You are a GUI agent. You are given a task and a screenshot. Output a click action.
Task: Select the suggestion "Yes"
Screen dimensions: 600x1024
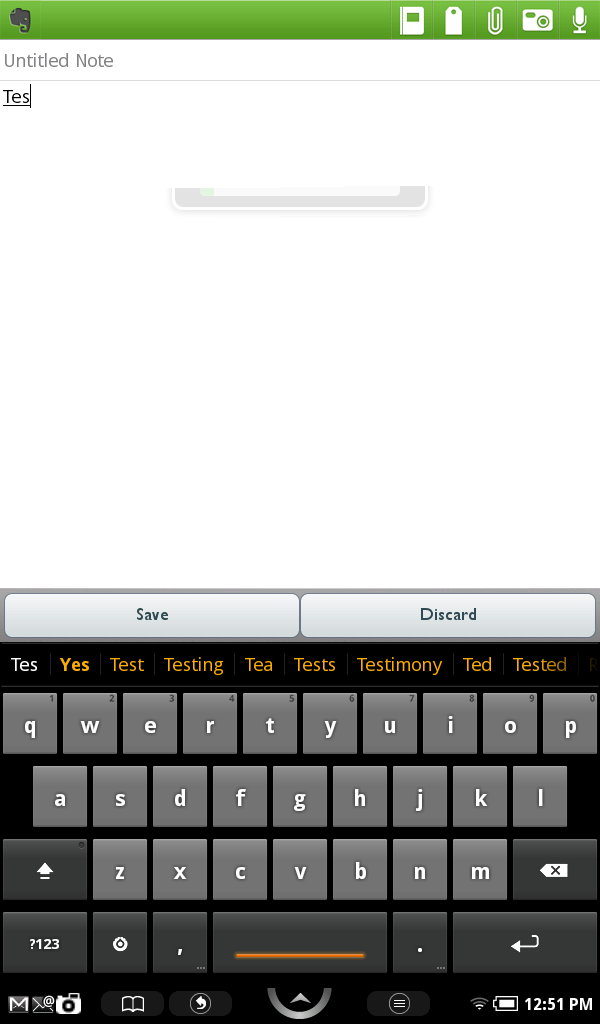click(75, 664)
